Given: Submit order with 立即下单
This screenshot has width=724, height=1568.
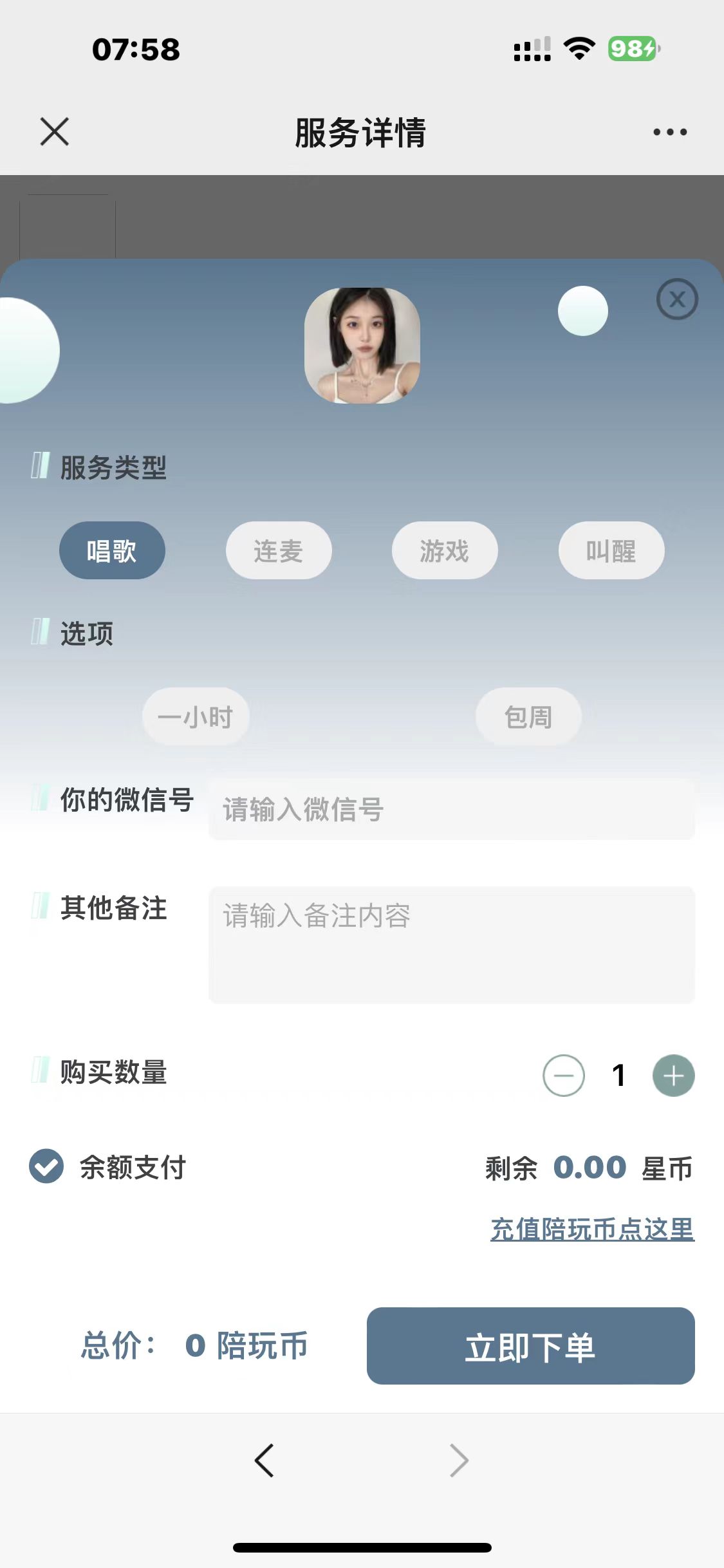Looking at the screenshot, I should point(530,1346).
